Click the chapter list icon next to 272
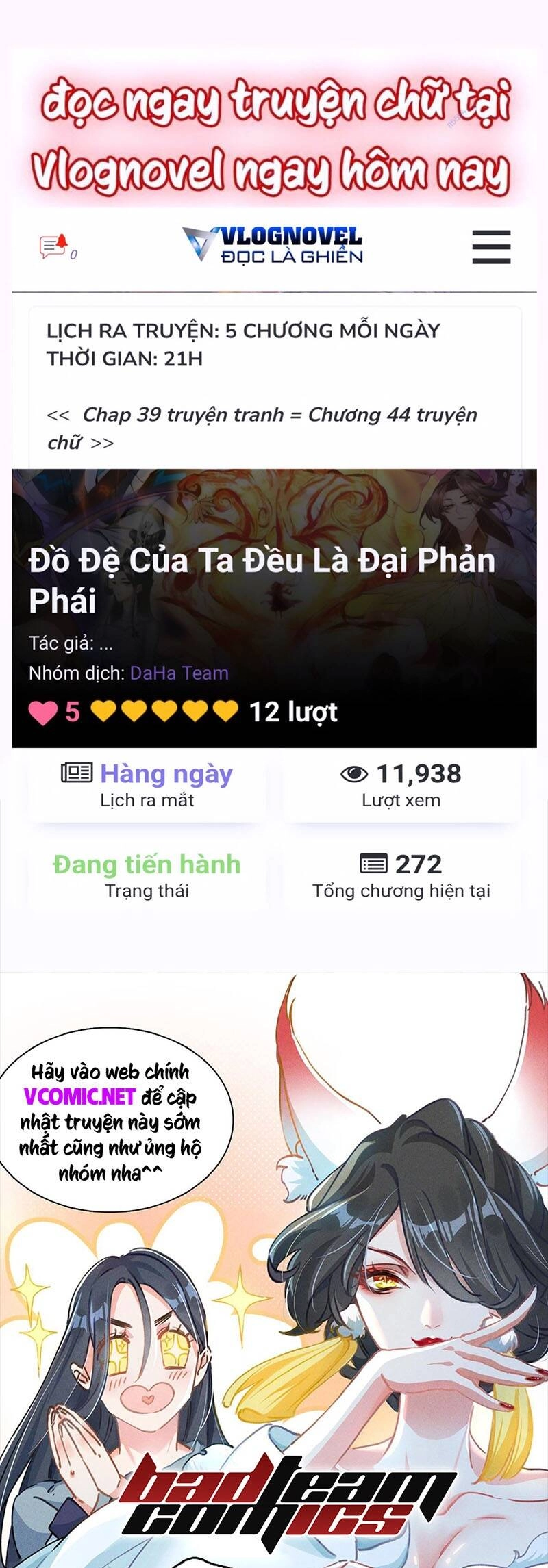 [375, 864]
